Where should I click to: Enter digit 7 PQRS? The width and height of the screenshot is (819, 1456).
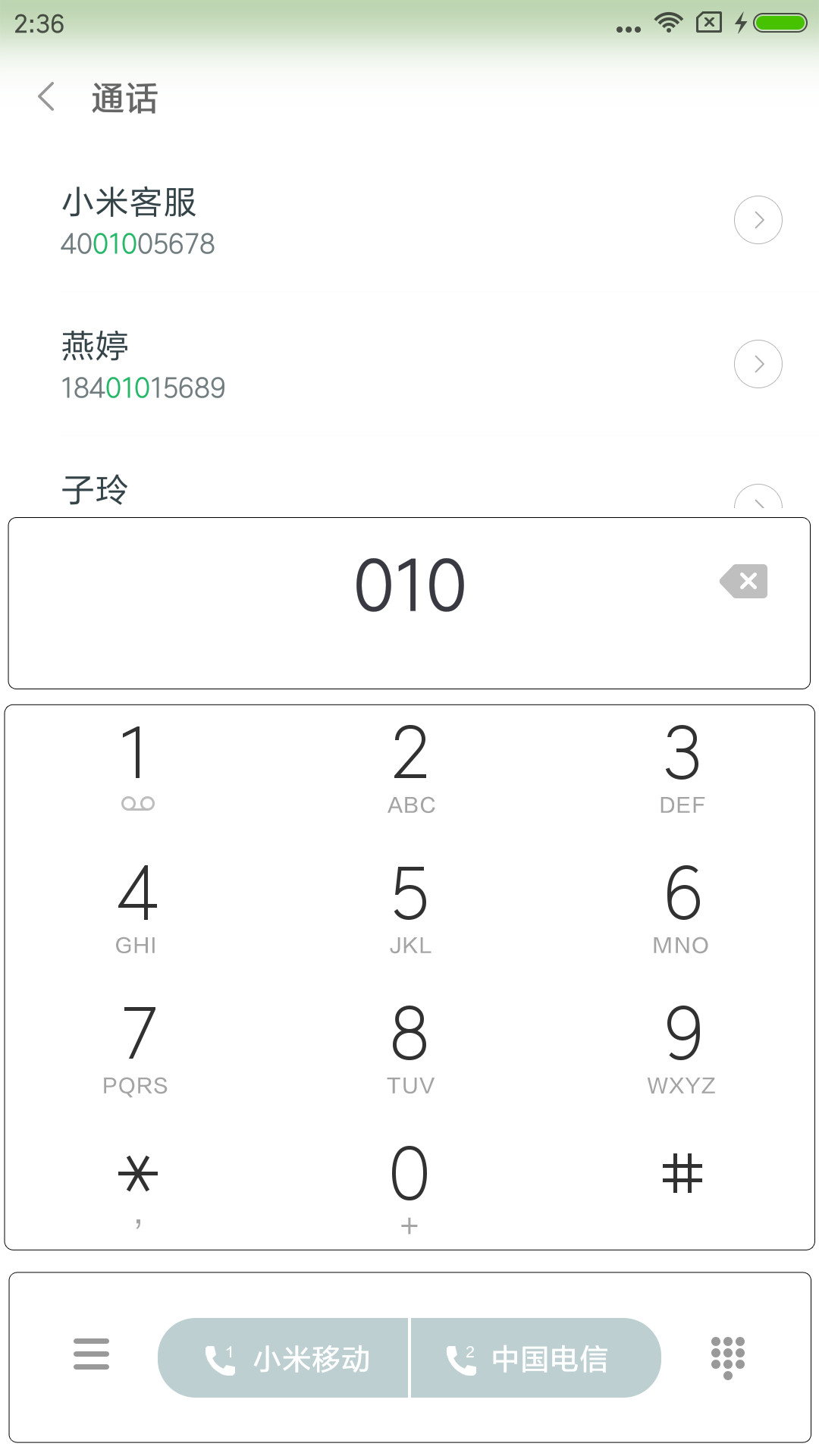(x=137, y=1047)
